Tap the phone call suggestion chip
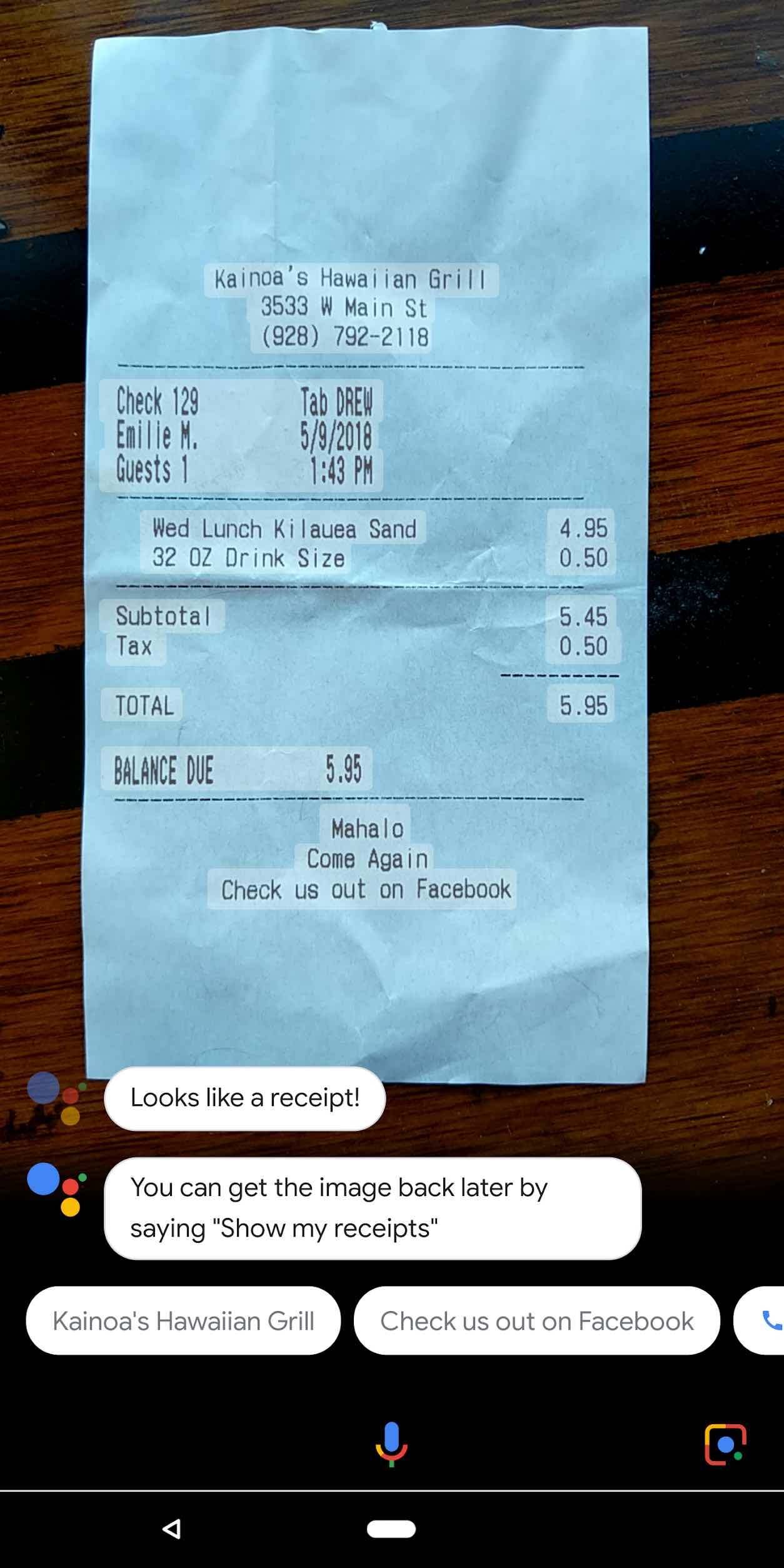Screen dimensions: 784x1568 [759, 1320]
